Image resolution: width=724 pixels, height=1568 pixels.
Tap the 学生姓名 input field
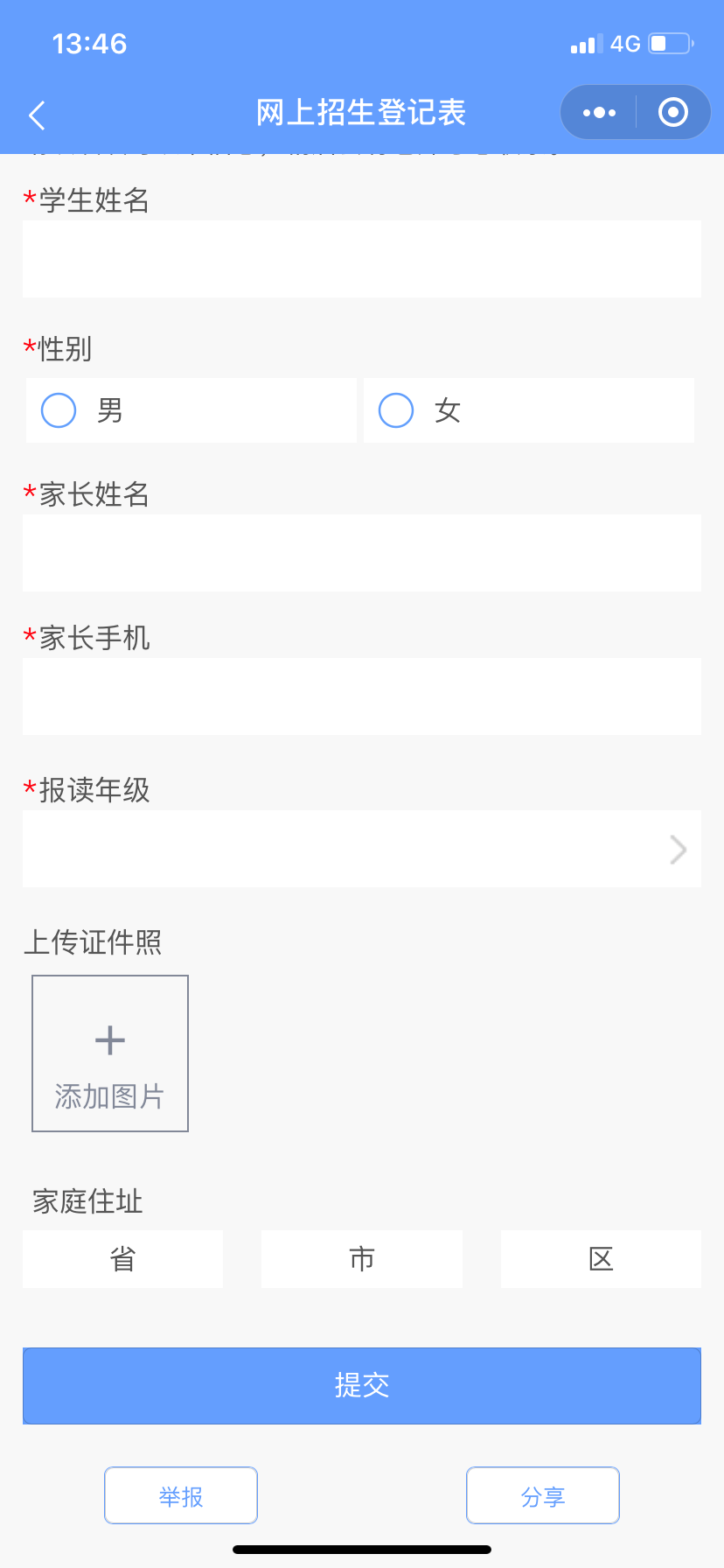point(362,259)
